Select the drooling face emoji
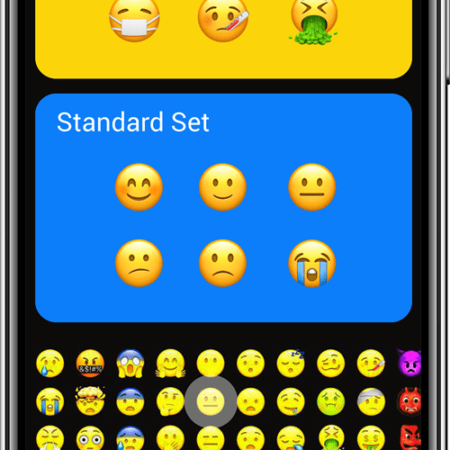 click(291, 401)
